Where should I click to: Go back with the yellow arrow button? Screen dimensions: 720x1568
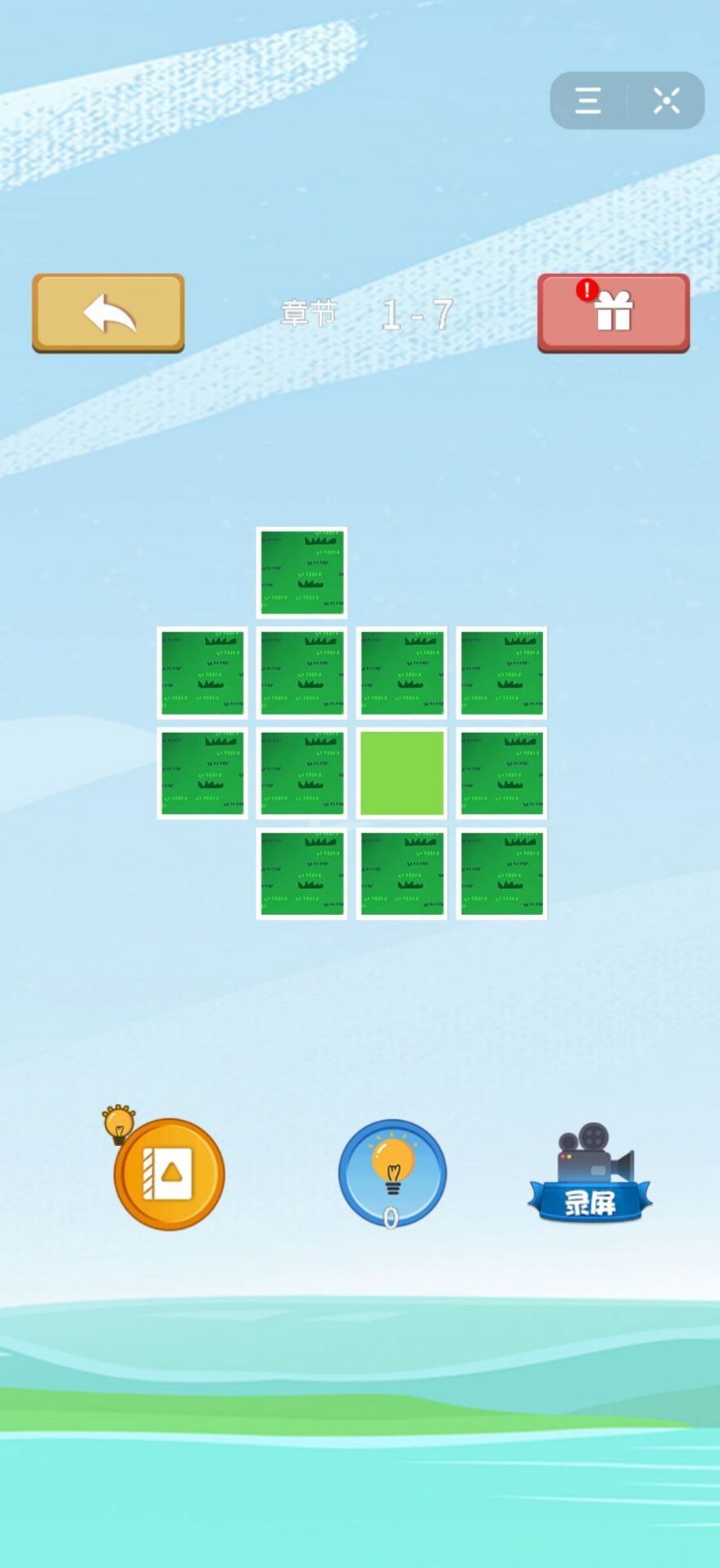108,312
